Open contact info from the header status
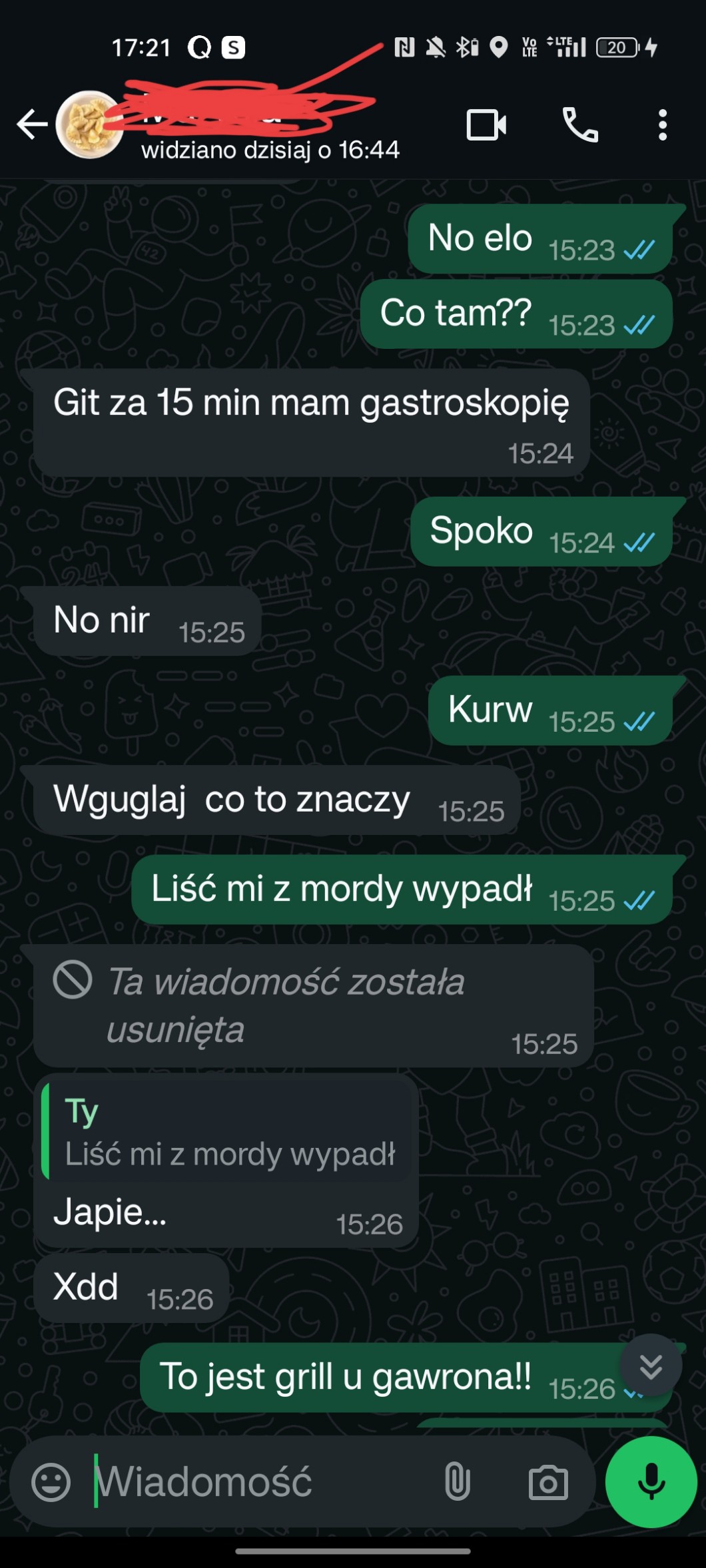Viewport: 706px width, 1568px height. coord(270,150)
